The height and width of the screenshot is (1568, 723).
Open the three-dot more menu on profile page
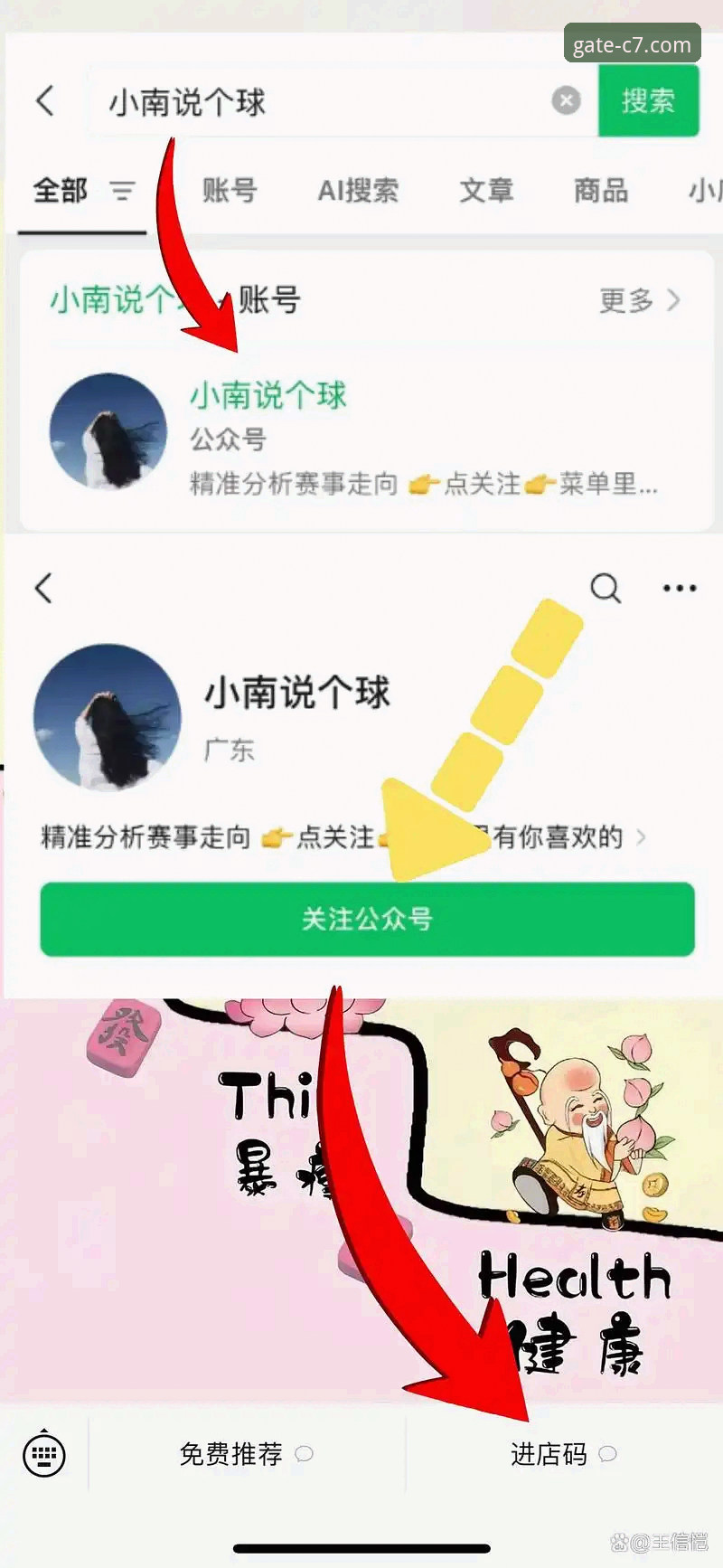click(679, 587)
